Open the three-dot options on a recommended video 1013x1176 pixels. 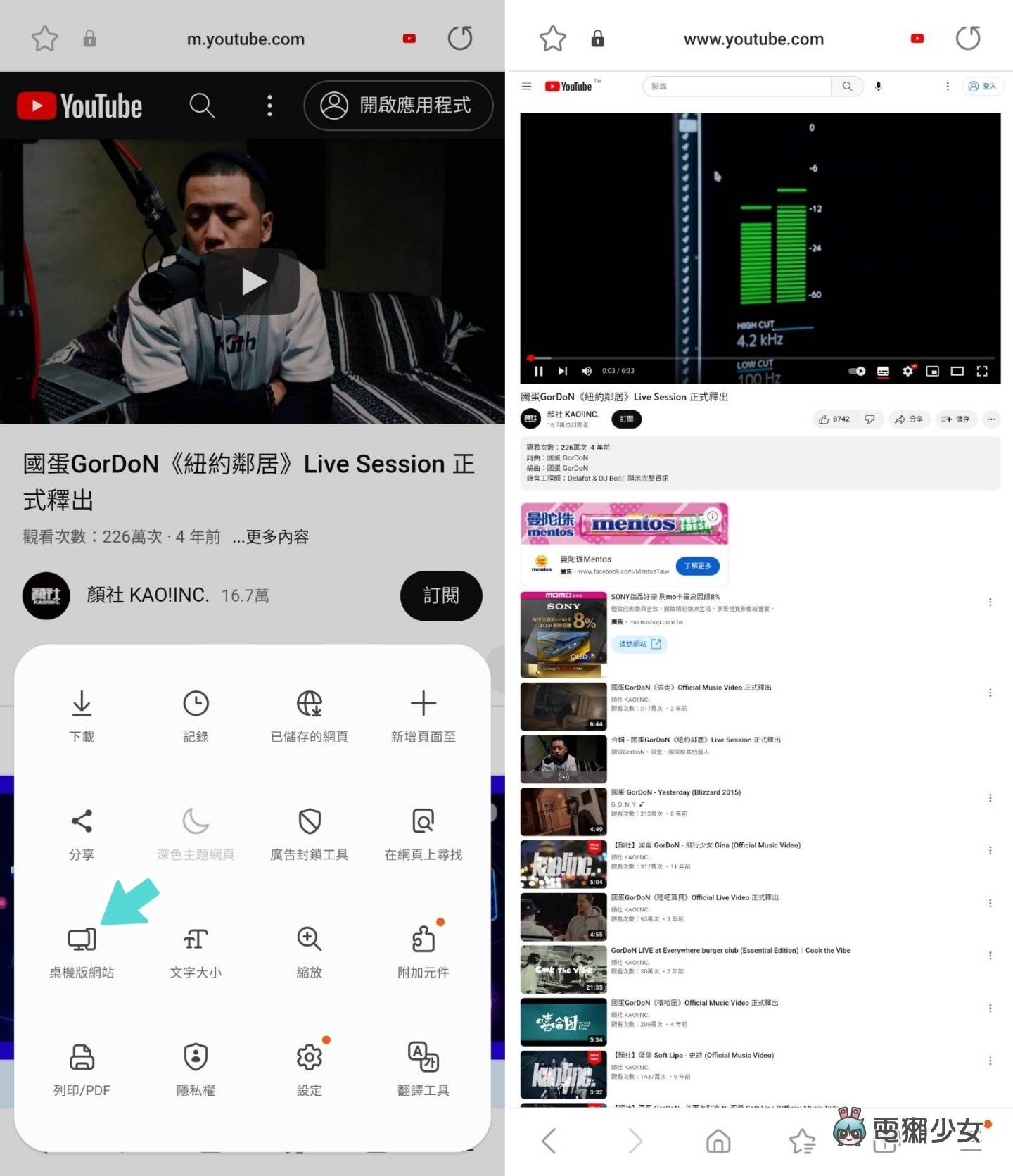click(x=990, y=693)
